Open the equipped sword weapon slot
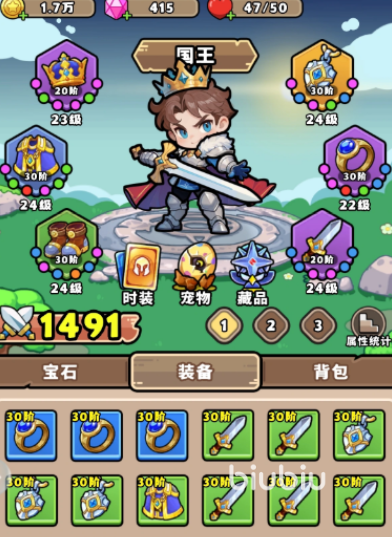Image resolution: width=392 pixels, height=537 pixels. (x=322, y=244)
